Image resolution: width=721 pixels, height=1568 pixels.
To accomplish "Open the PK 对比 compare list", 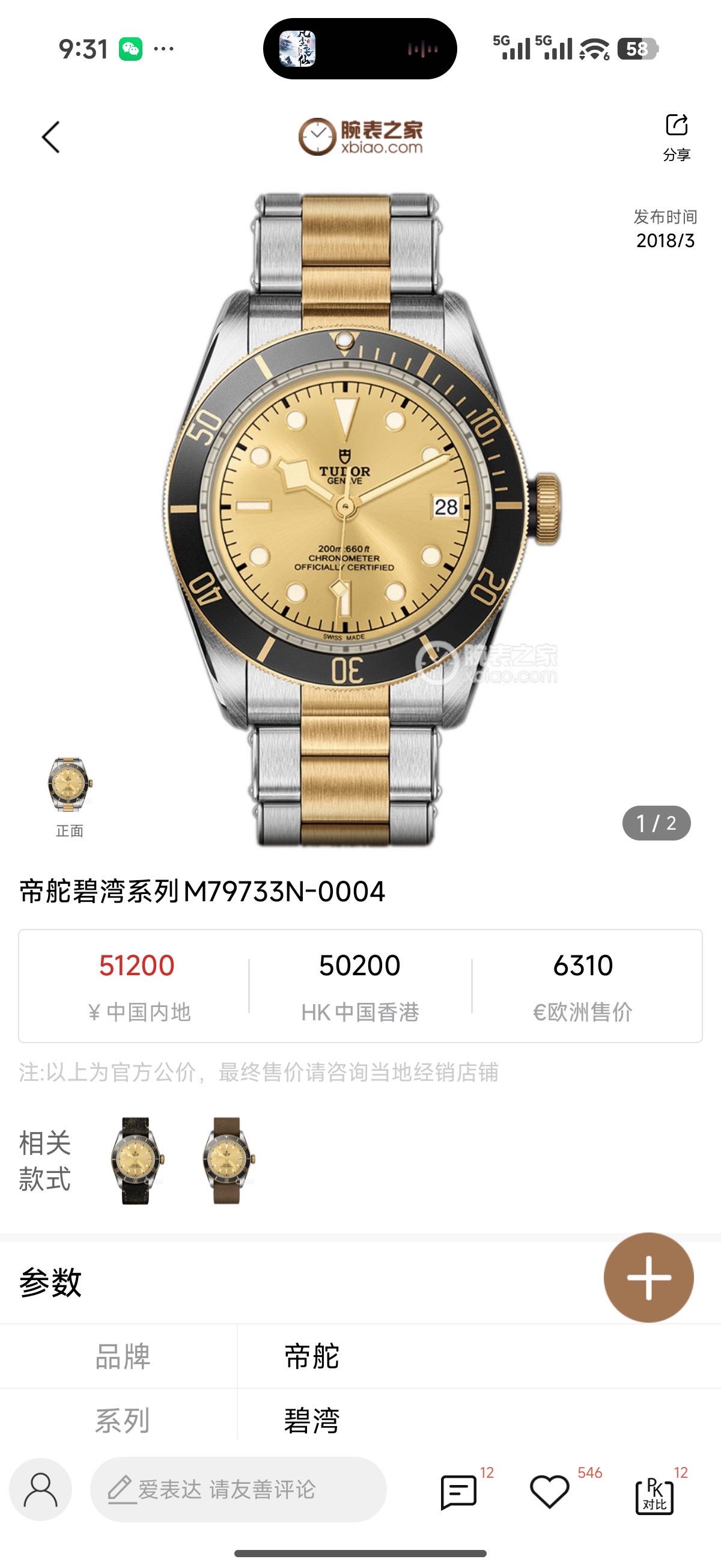I will 654,1494.
